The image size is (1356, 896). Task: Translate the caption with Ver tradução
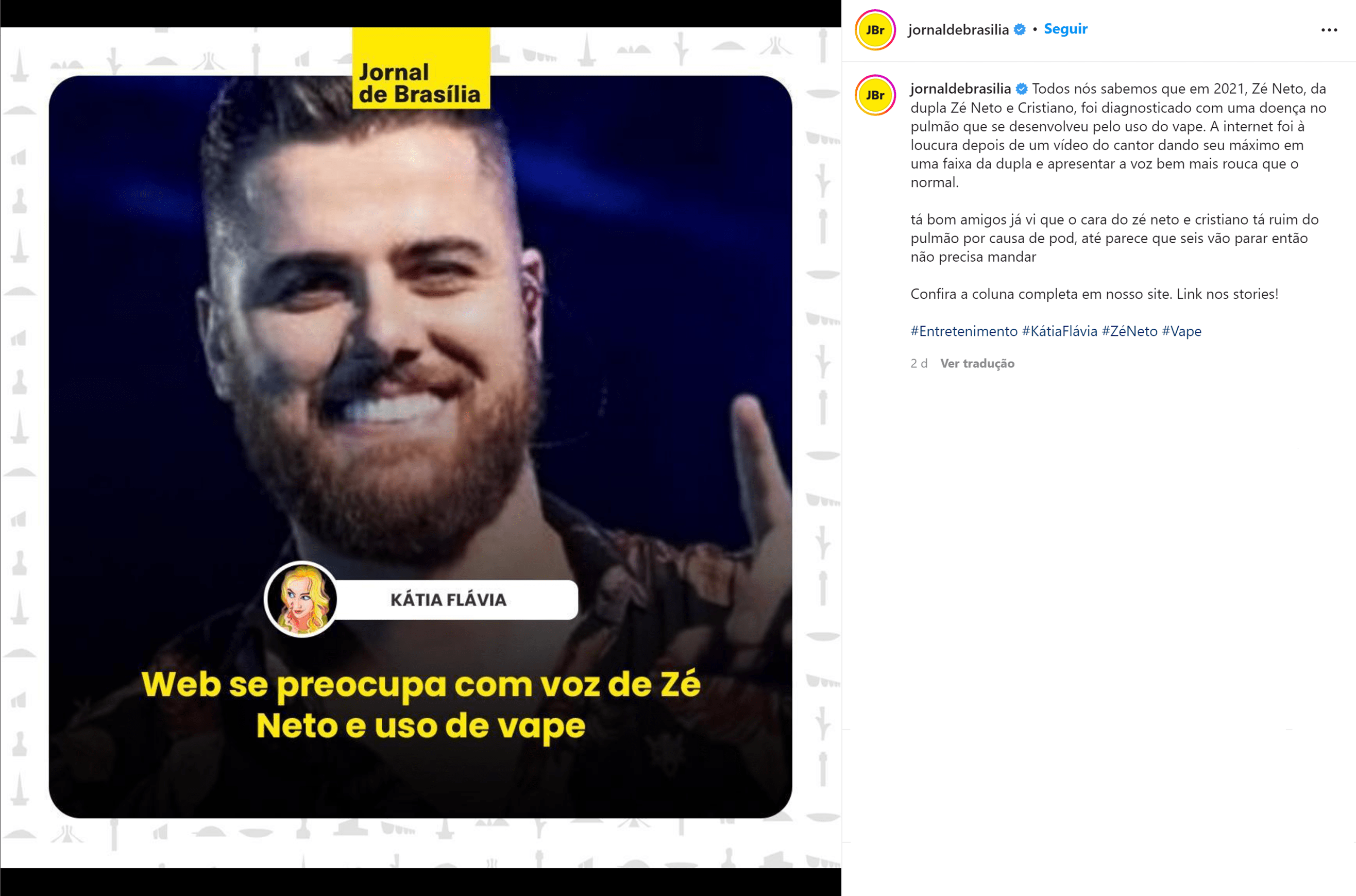(x=977, y=363)
